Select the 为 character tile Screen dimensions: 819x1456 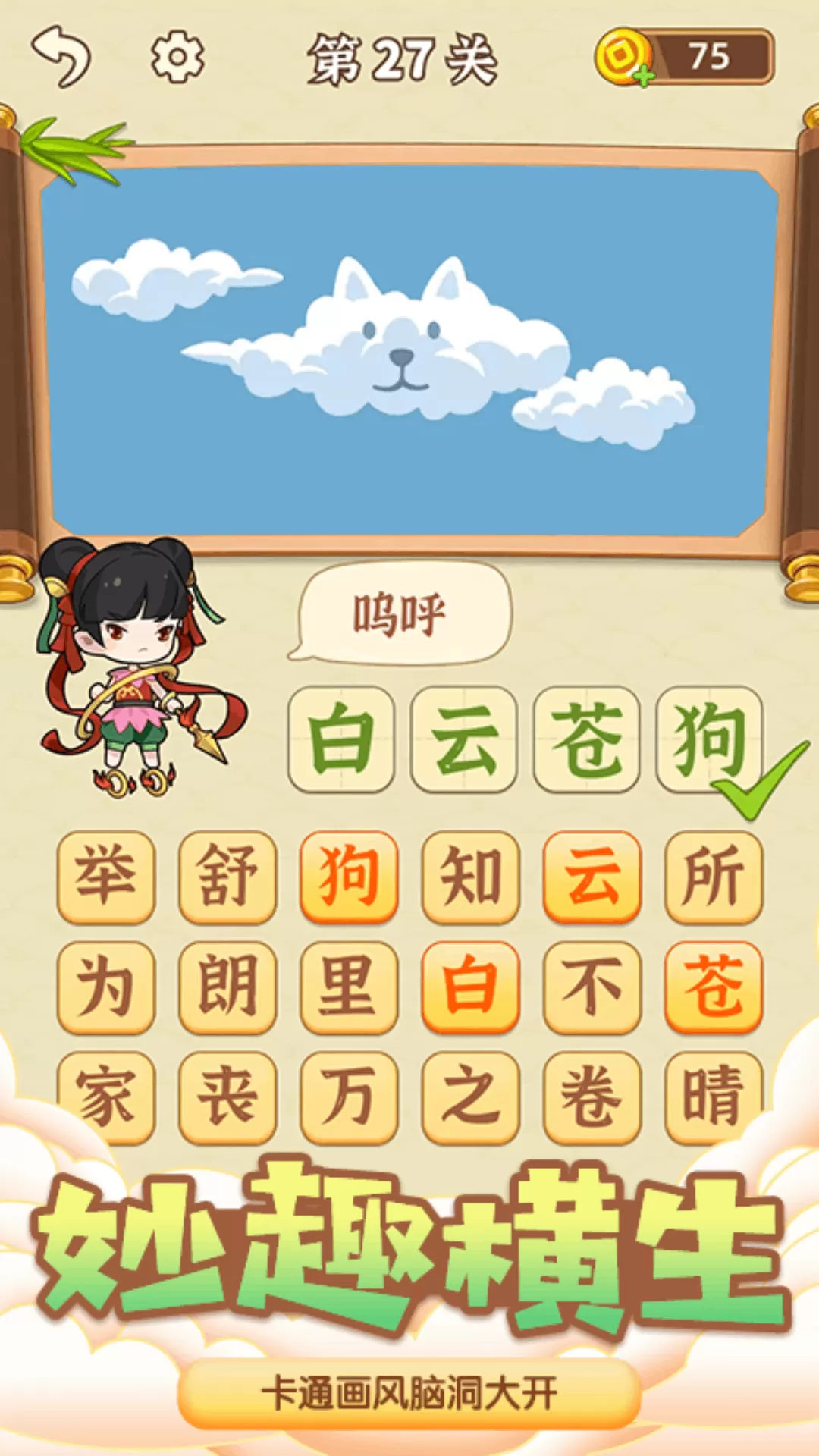click(x=106, y=987)
